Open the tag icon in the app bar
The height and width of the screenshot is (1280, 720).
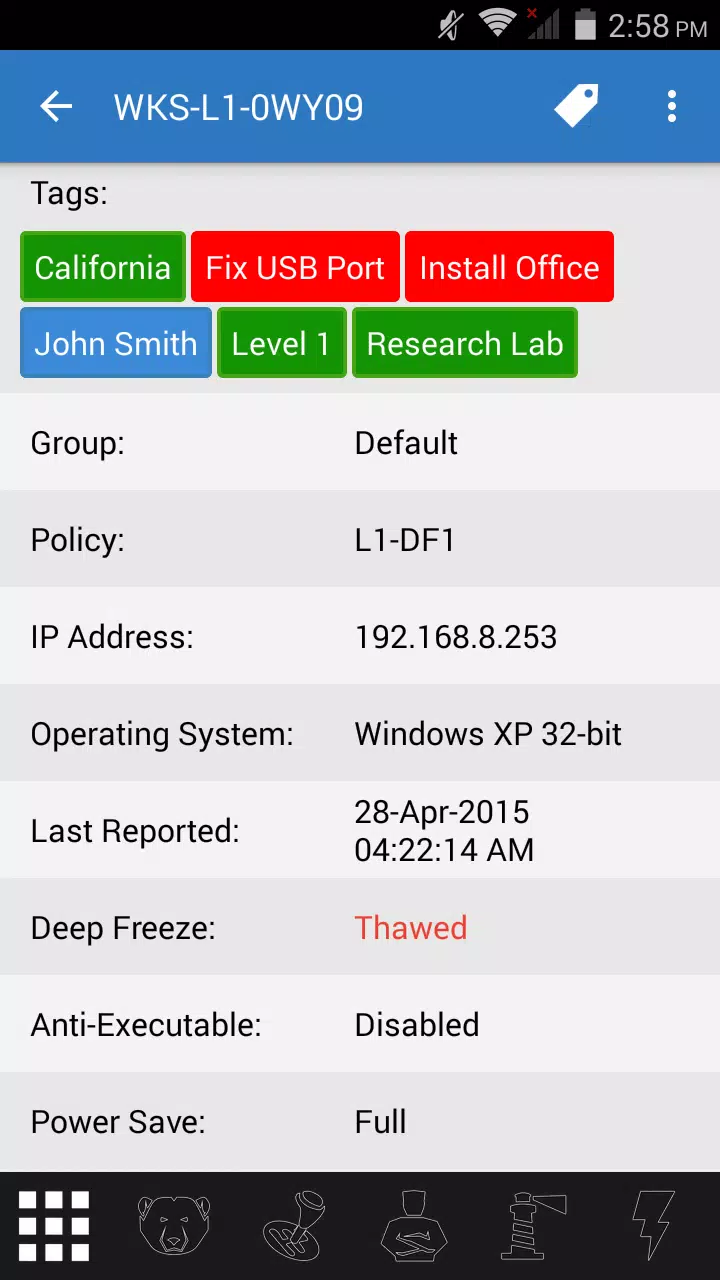[x=577, y=106]
